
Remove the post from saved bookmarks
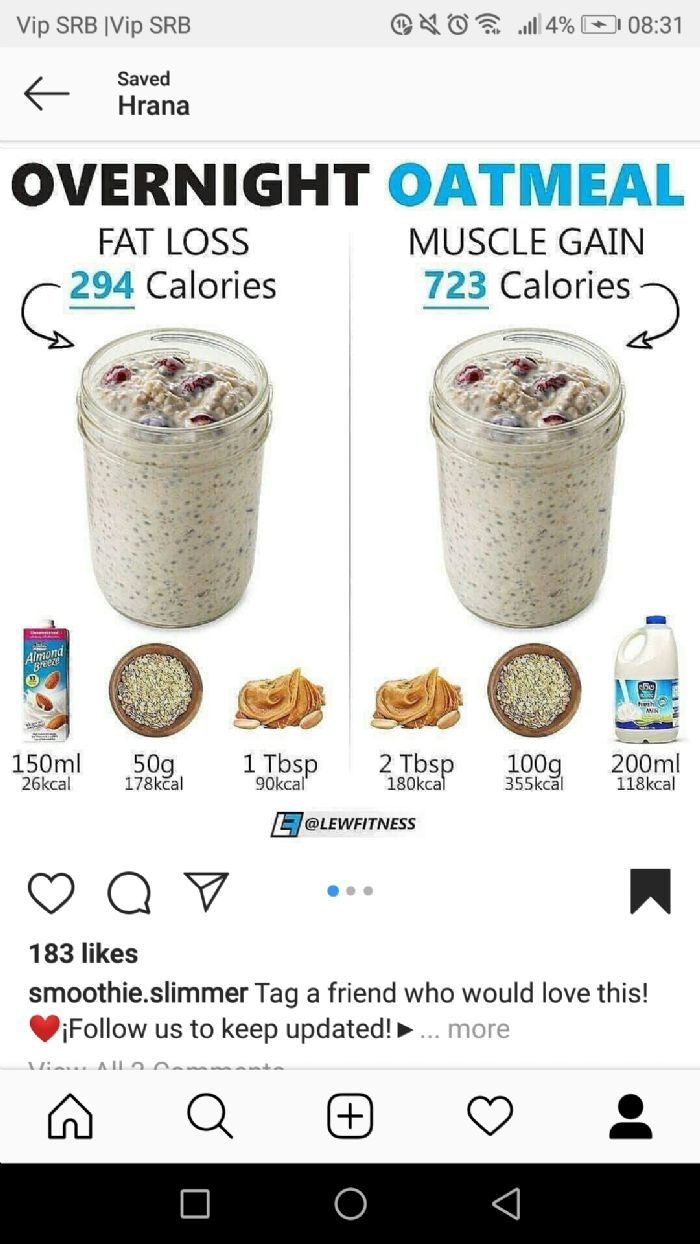click(x=650, y=891)
